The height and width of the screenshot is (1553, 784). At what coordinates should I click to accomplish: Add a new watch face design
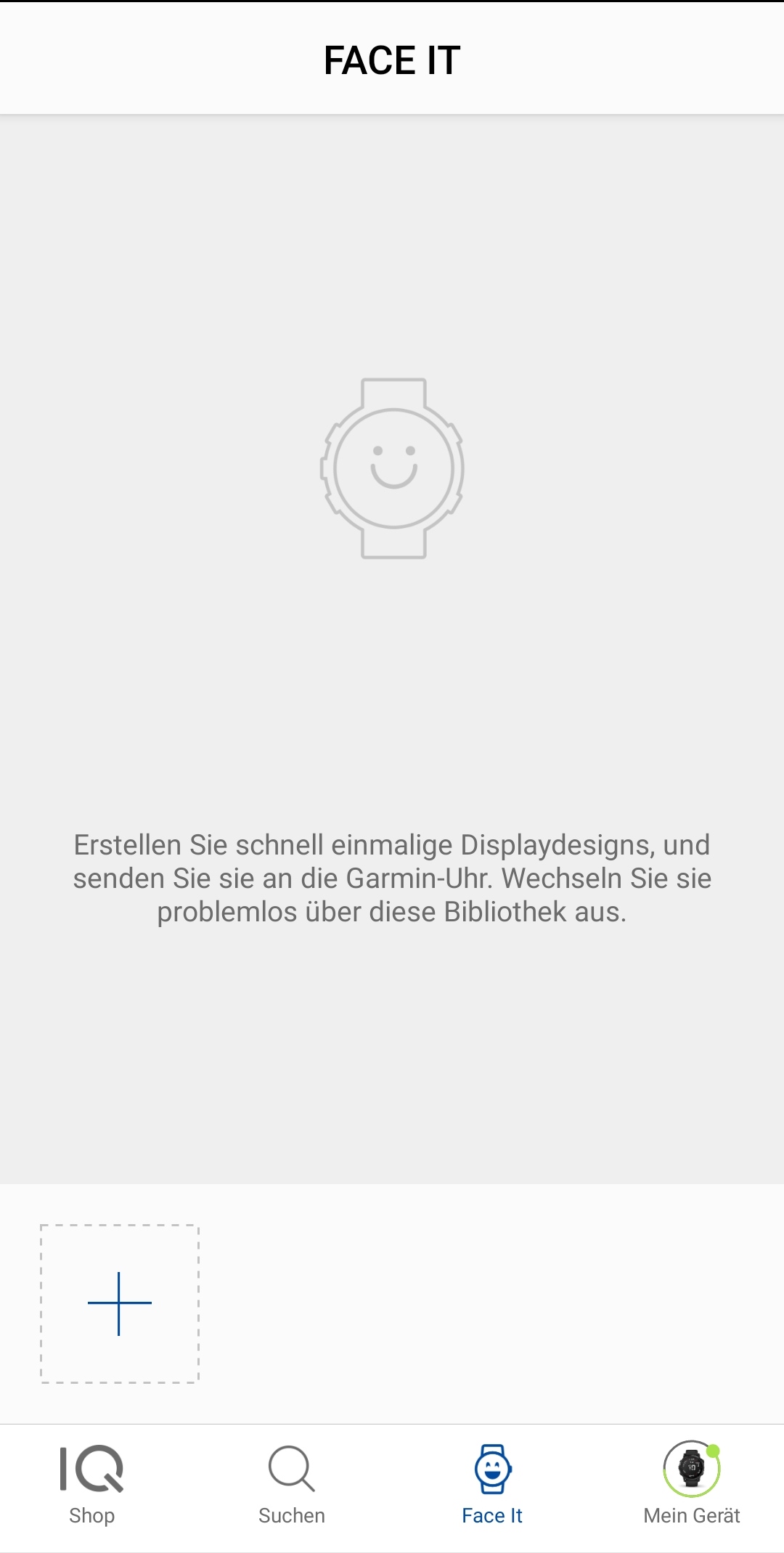pos(120,1303)
